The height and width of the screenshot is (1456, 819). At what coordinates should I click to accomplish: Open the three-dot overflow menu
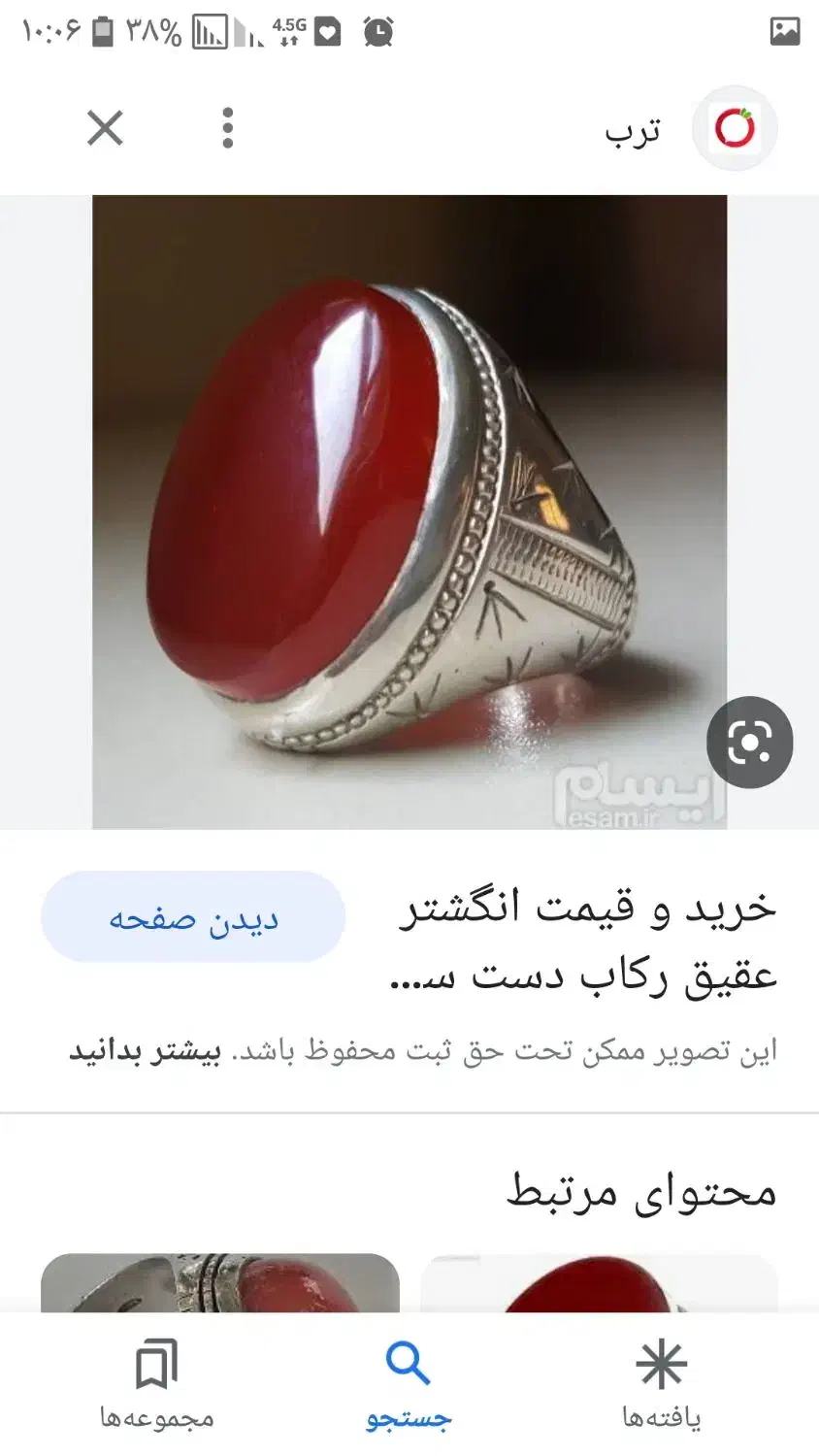coord(228,128)
